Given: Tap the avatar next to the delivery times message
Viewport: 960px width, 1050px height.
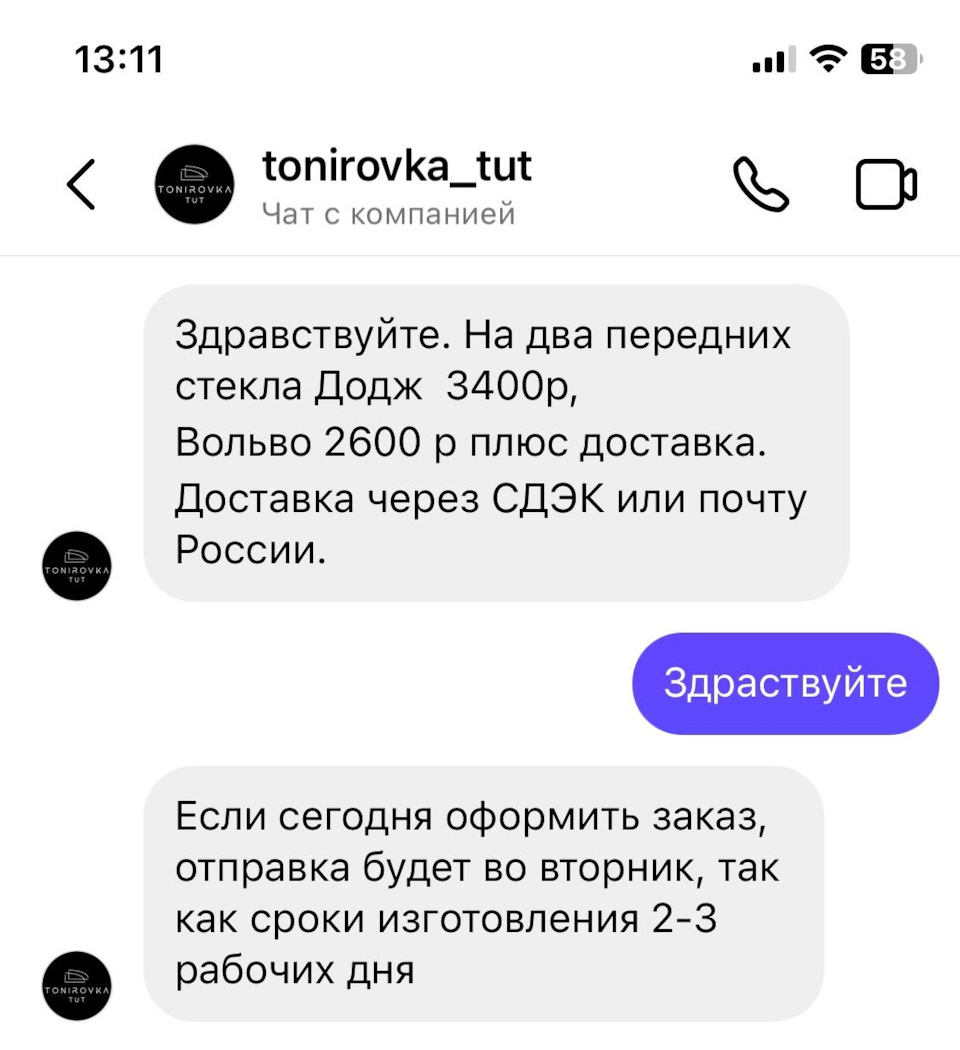Looking at the screenshot, I should 75,985.
